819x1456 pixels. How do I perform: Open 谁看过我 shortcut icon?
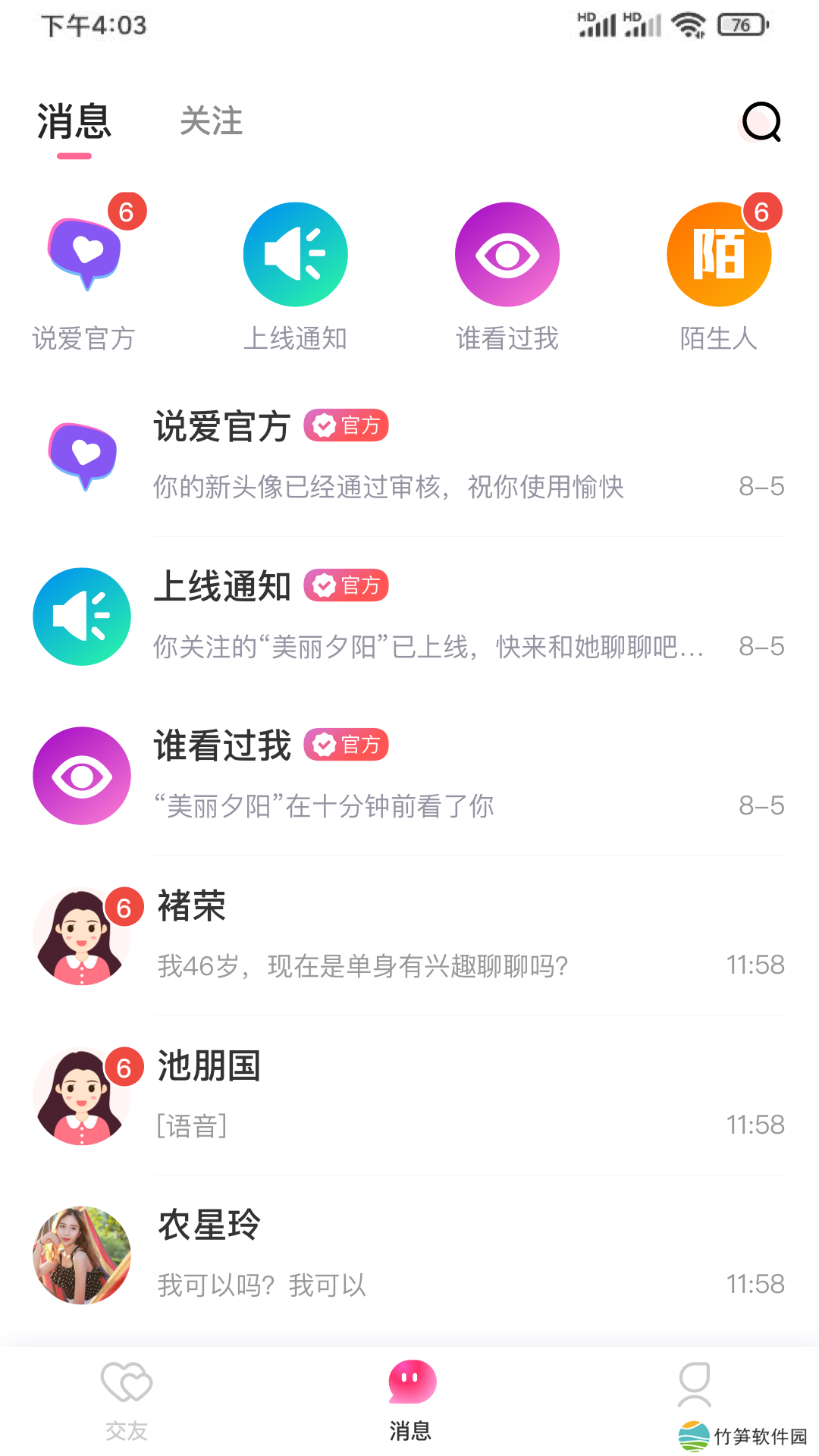coord(507,255)
